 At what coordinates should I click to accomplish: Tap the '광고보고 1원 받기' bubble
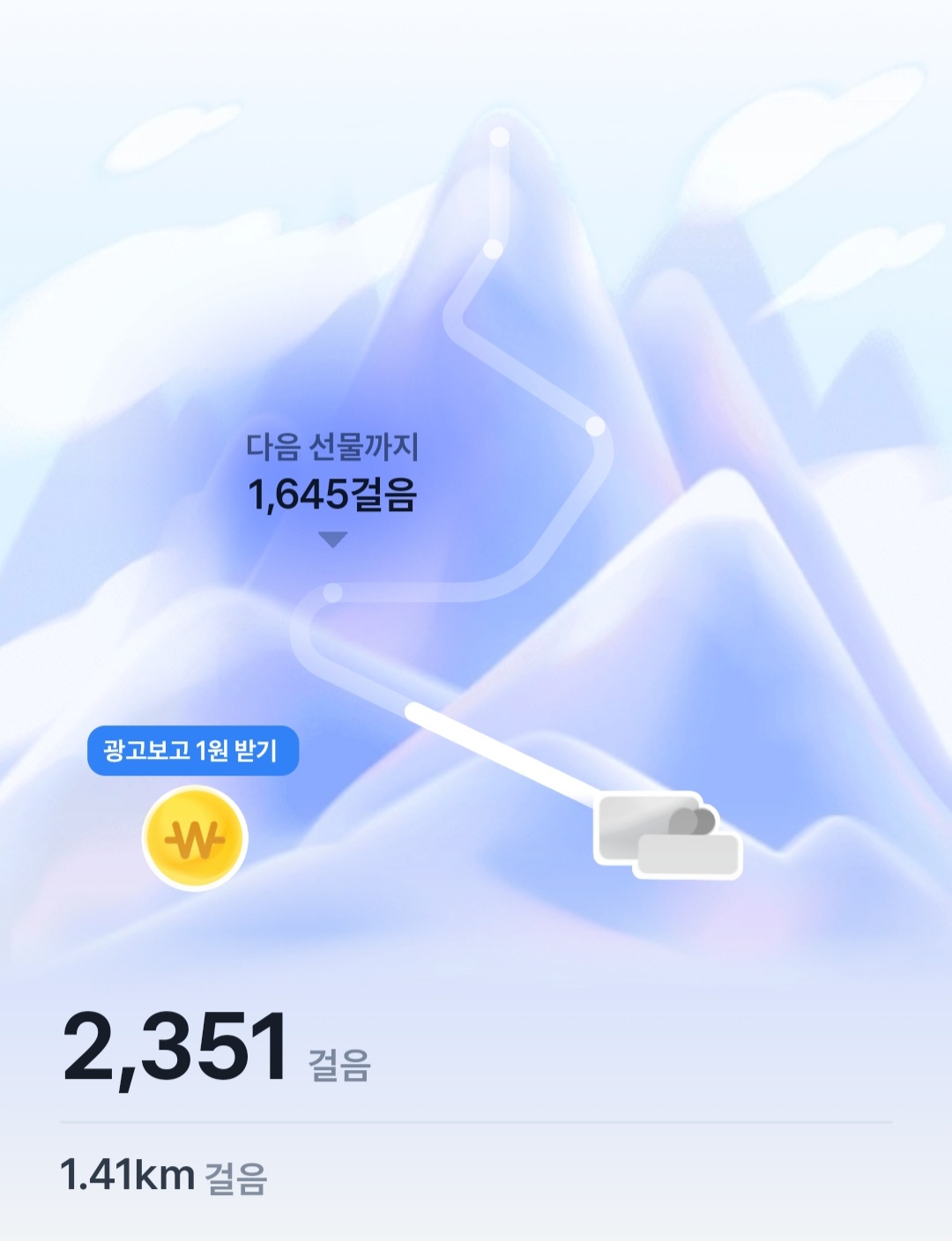point(192,751)
